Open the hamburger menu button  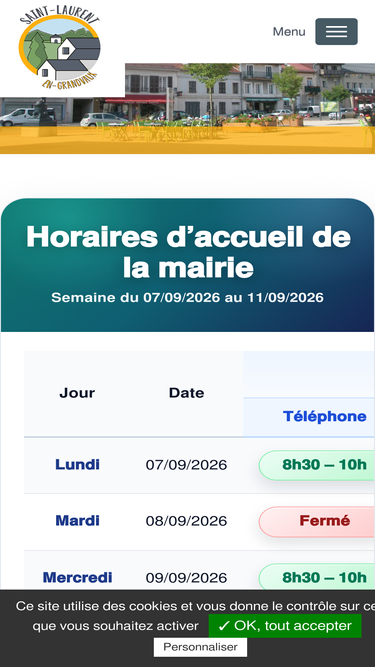click(336, 31)
